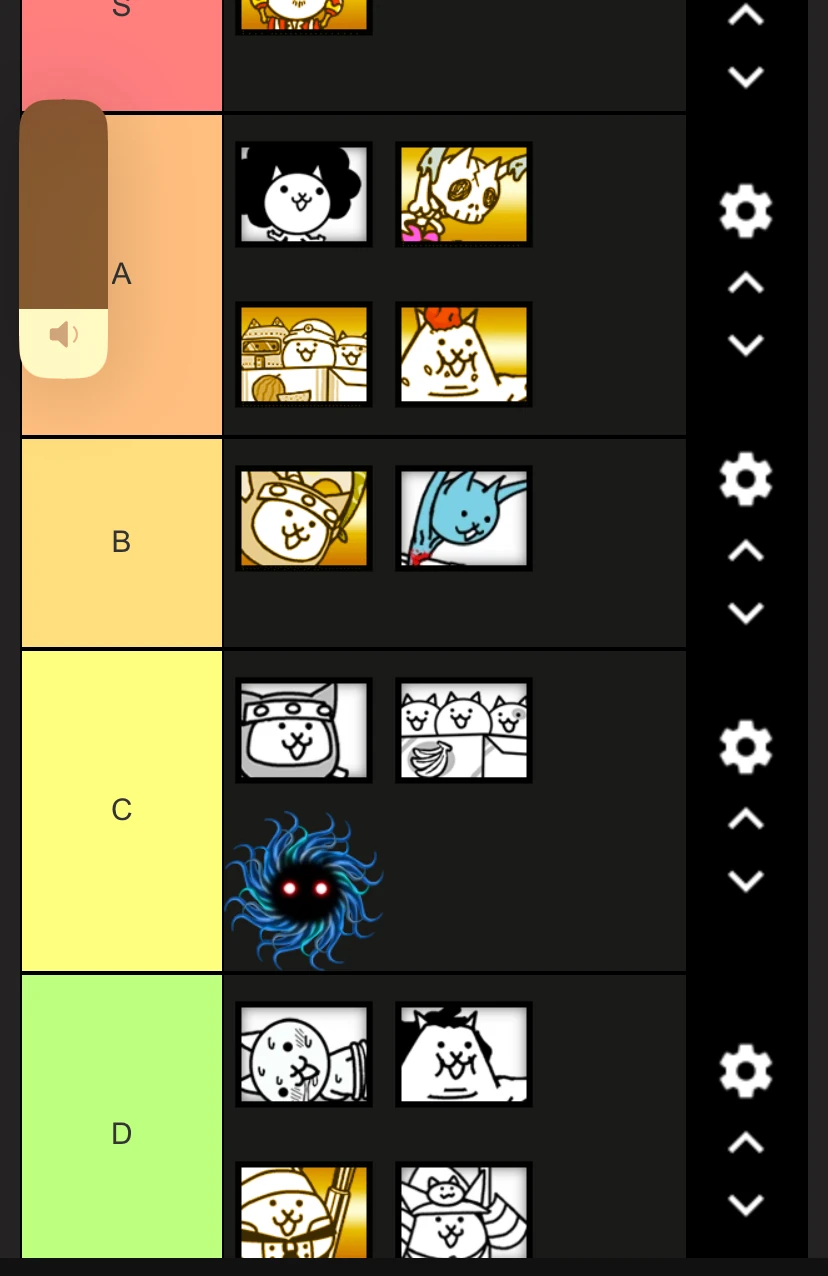Screen dimensions: 828x1276
Task: Select the golden skeleton cat in A tier
Action: (463, 193)
